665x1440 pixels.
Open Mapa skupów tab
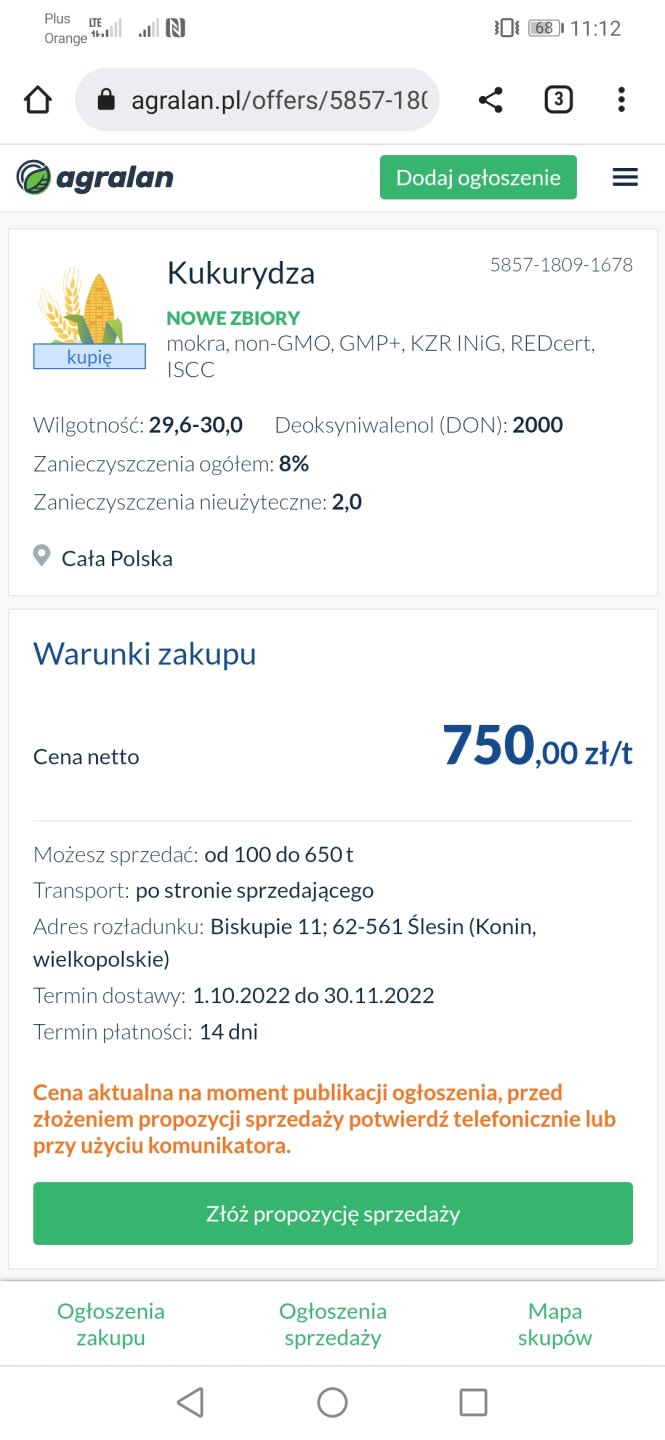click(555, 1324)
